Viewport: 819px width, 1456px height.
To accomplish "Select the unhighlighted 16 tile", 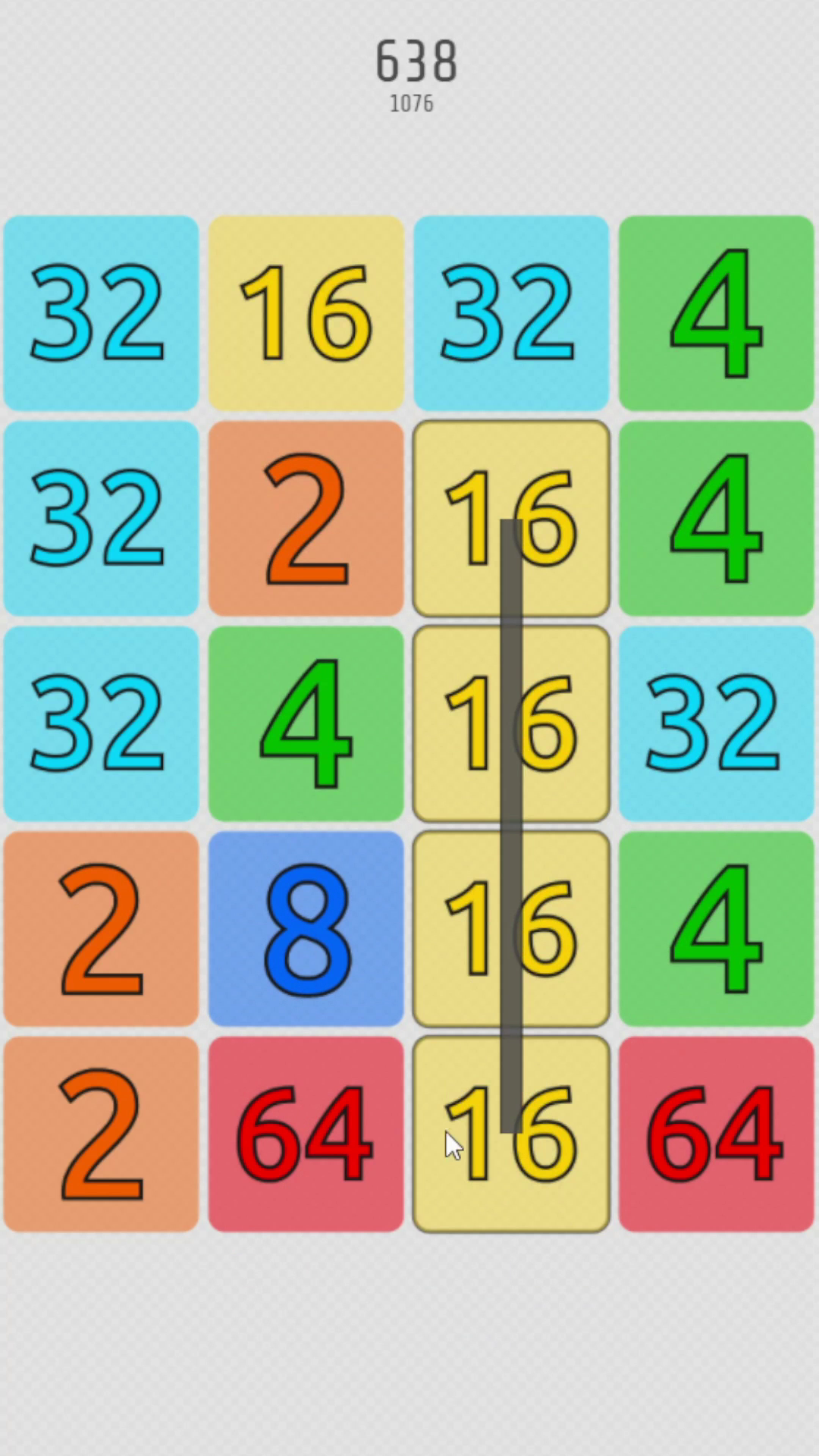I will (x=306, y=312).
